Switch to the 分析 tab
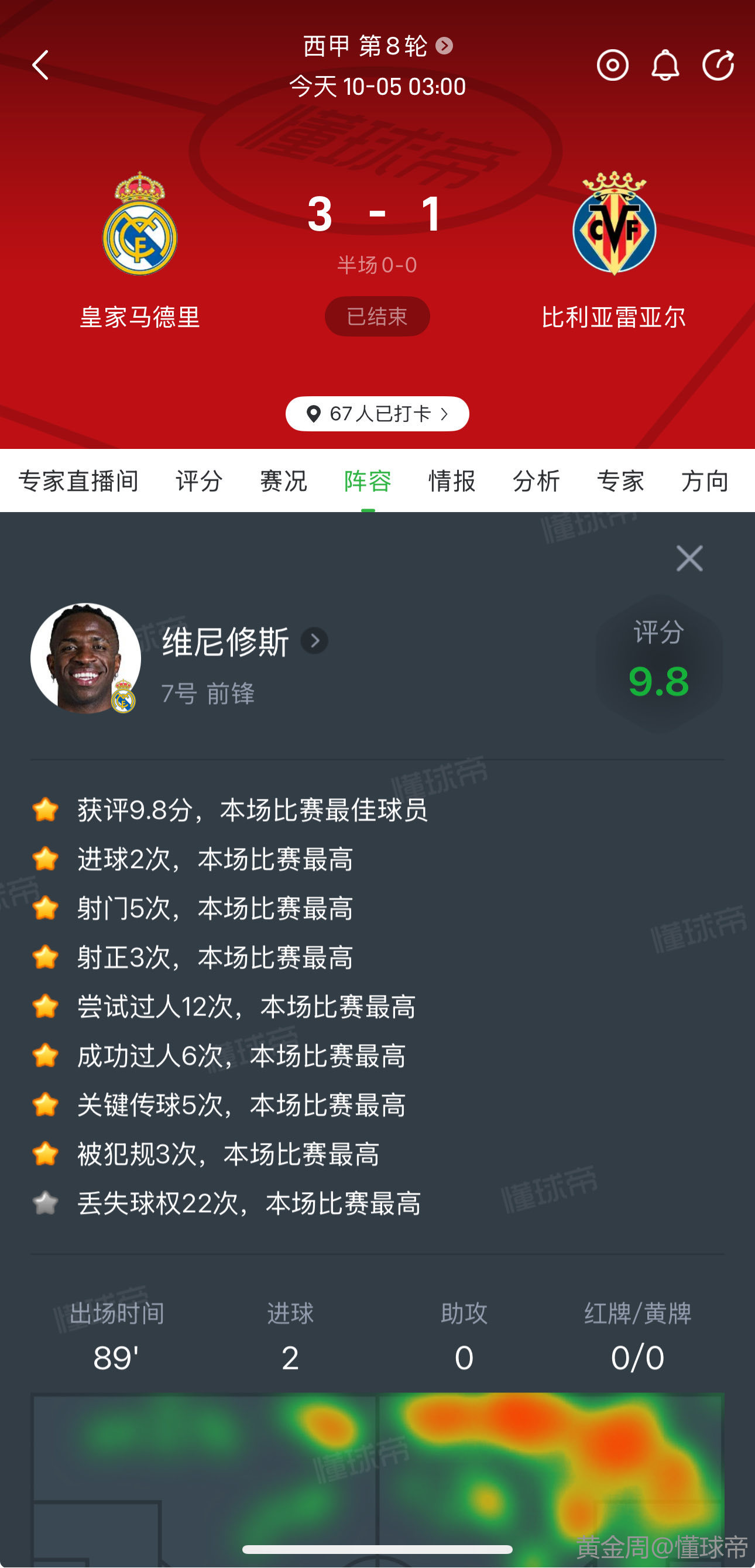Viewport: 755px width, 1568px height. pyautogui.click(x=536, y=481)
